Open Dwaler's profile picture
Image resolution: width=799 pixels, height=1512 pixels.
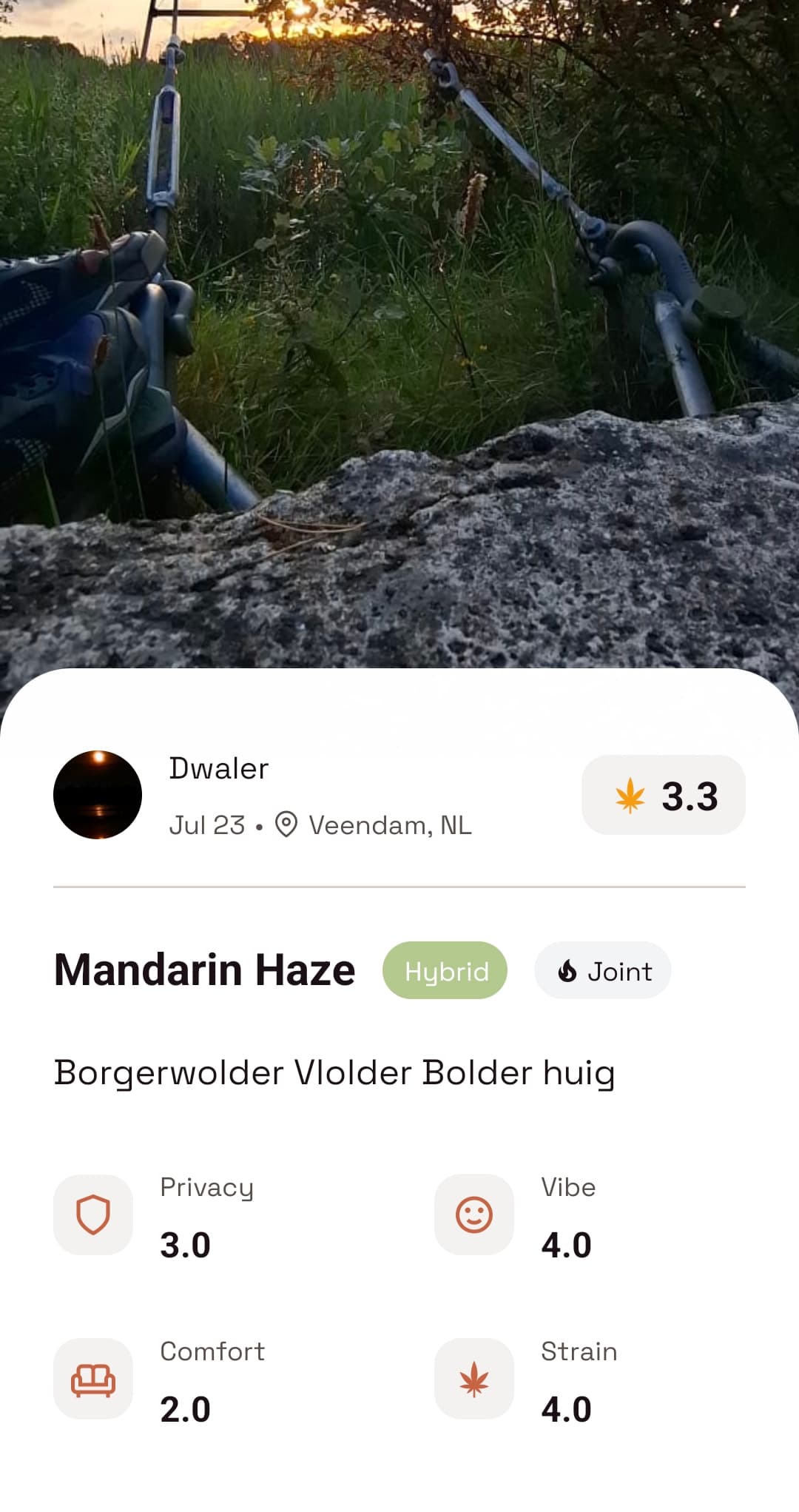98,795
